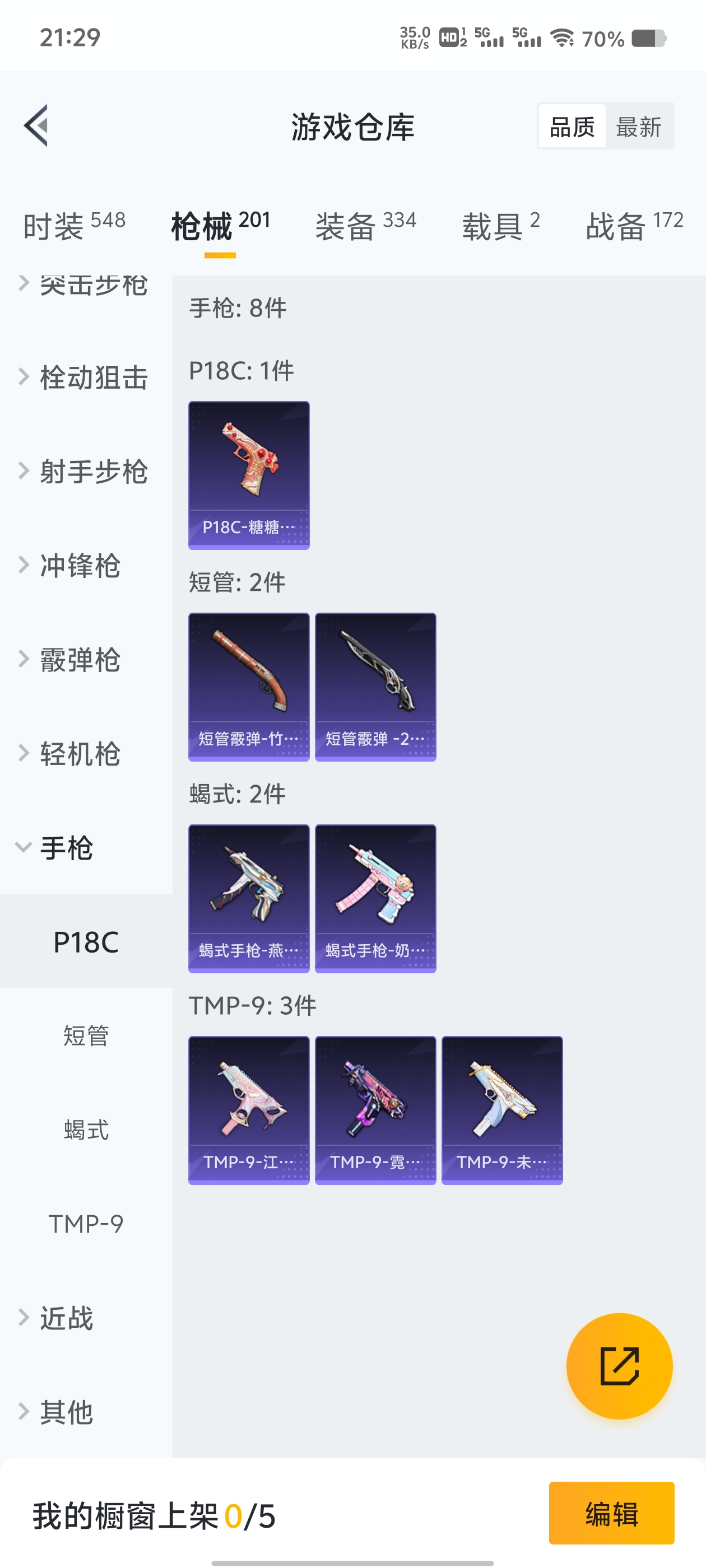Tap the orange share floating button

pos(619,1366)
